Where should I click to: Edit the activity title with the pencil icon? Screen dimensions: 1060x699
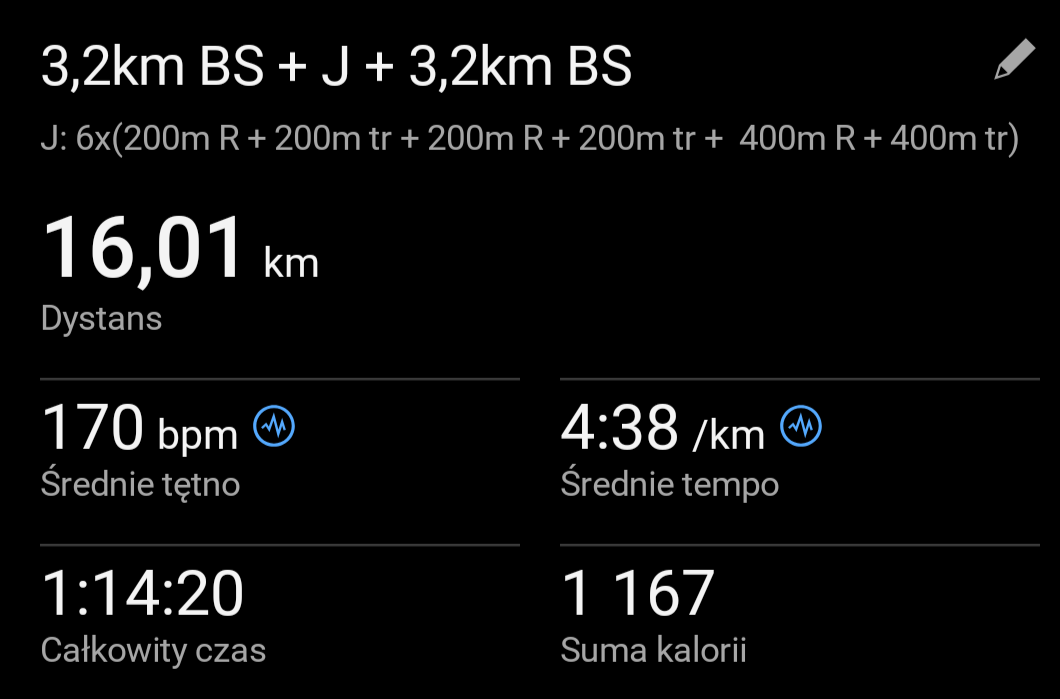click(x=1014, y=60)
